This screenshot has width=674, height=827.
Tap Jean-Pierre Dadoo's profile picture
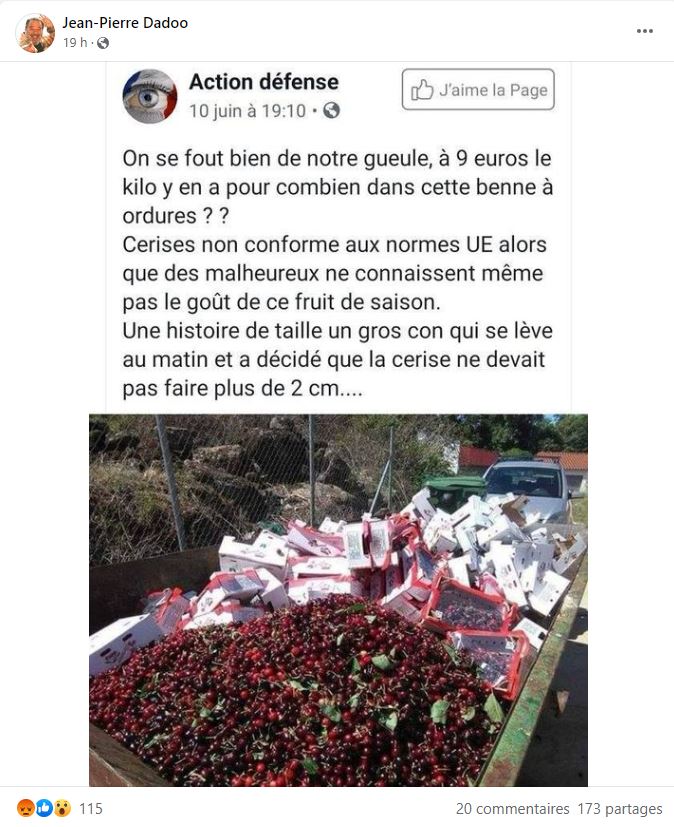35,33
